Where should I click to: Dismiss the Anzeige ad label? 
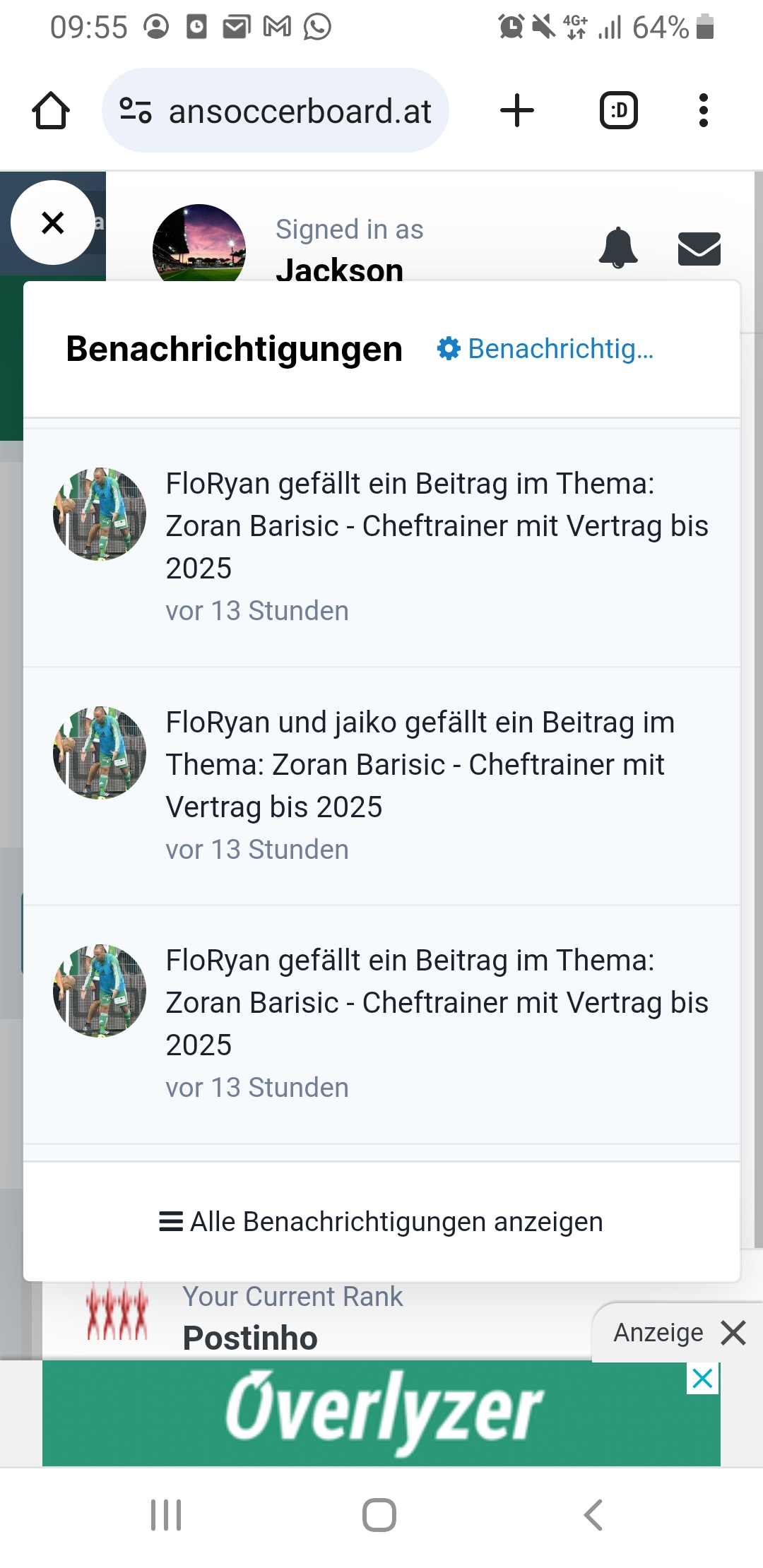[733, 1334]
